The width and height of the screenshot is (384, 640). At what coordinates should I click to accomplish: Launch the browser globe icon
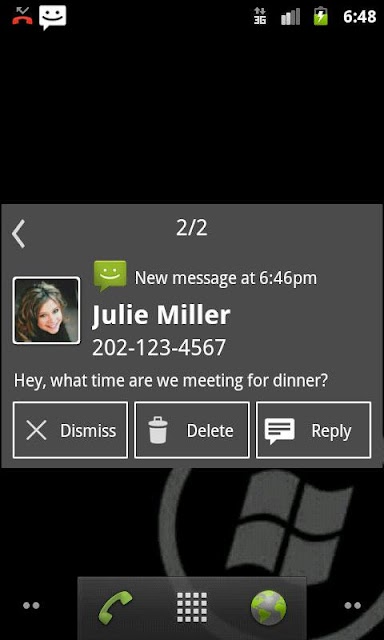(x=268, y=607)
